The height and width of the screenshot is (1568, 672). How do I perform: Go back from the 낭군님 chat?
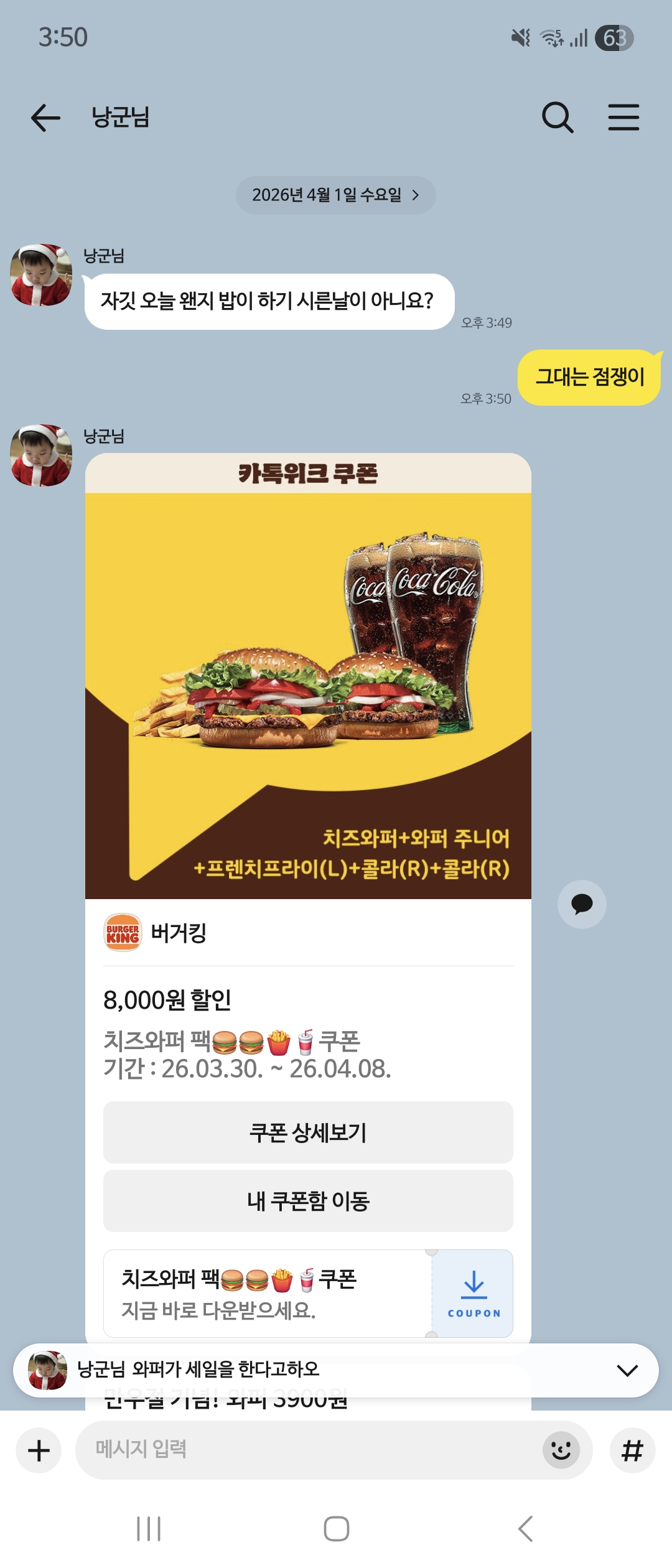tap(45, 118)
